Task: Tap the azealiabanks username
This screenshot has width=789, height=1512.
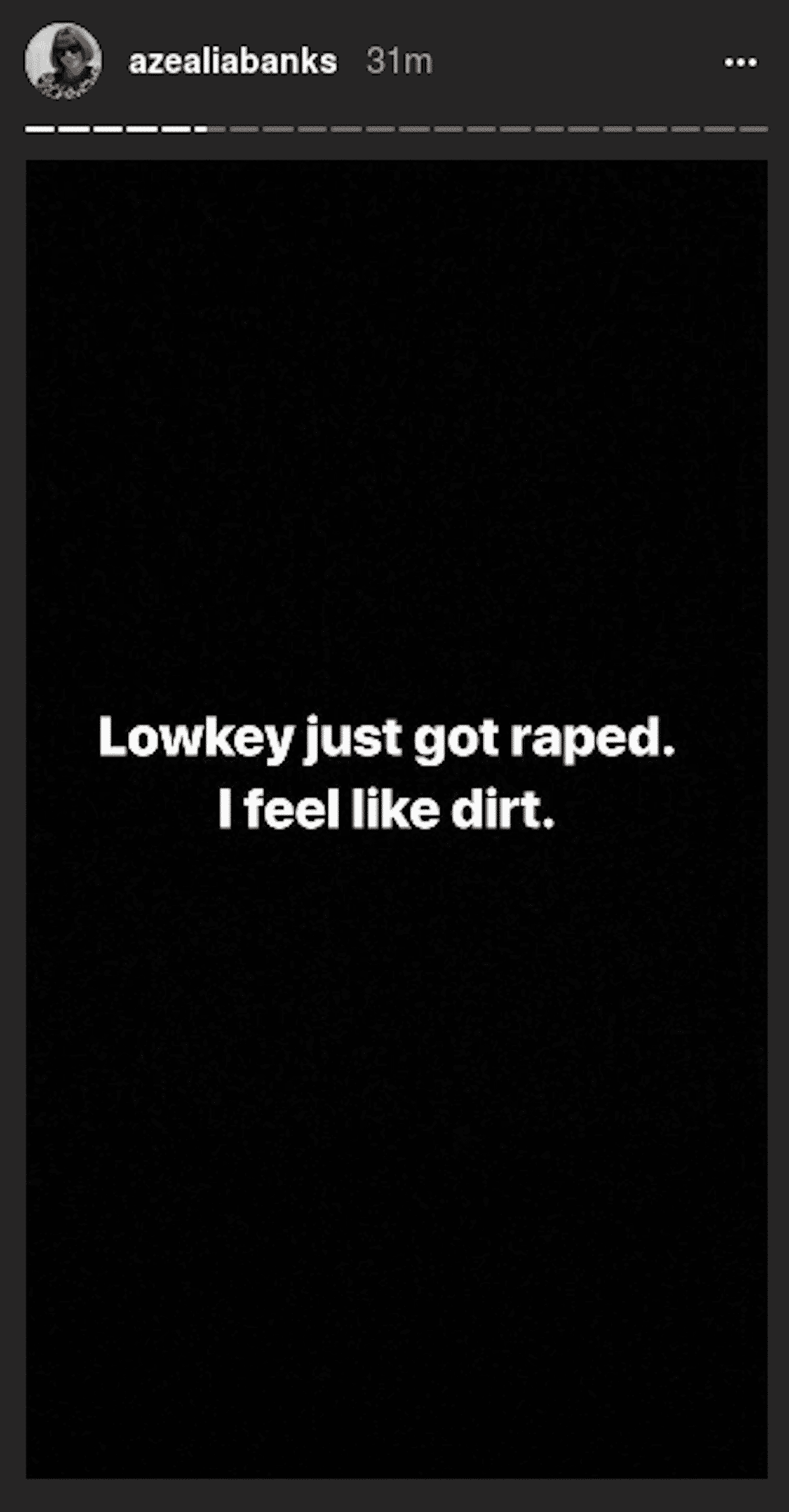Action: 233,62
